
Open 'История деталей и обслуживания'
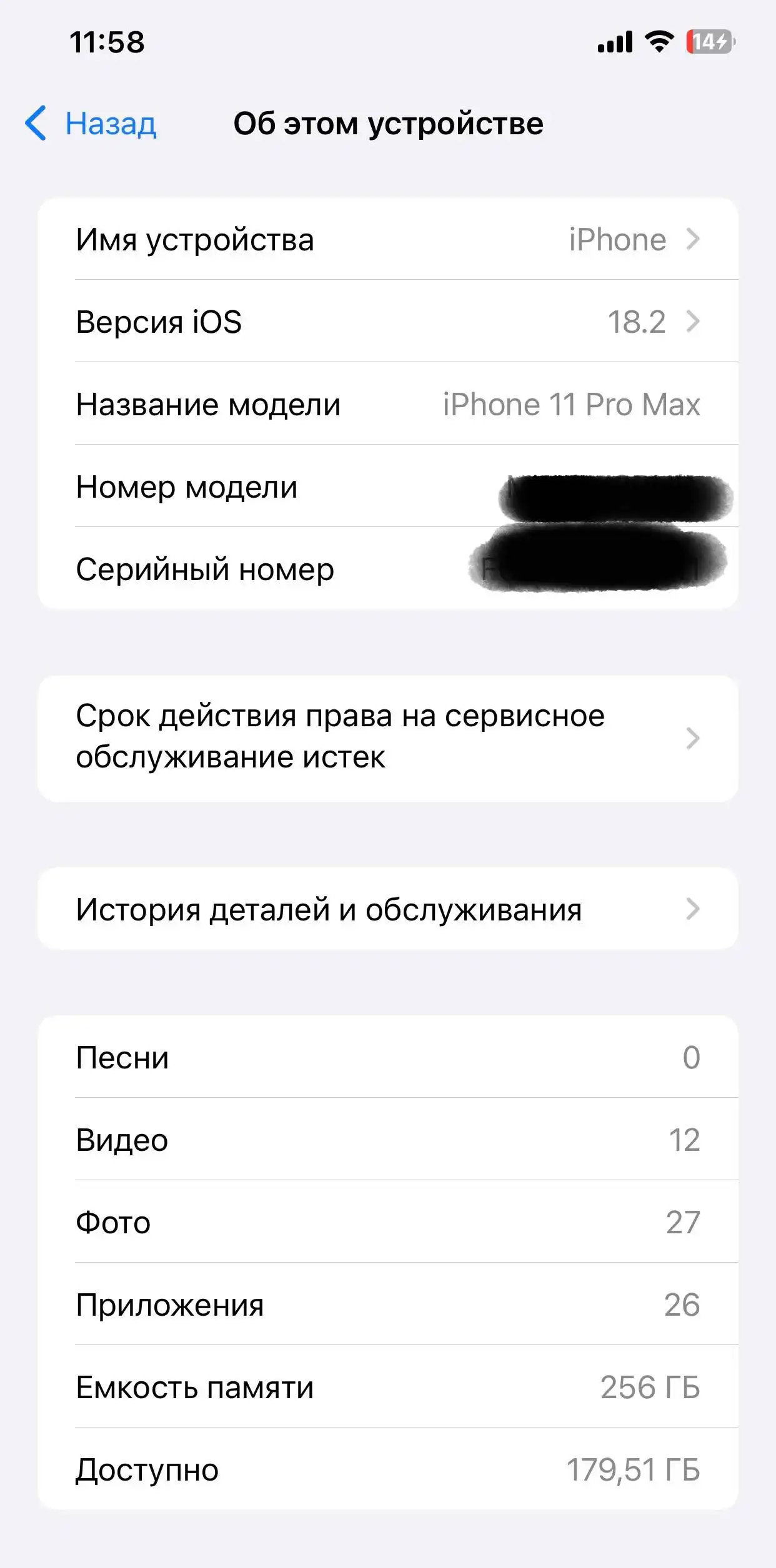coord(387,910)
